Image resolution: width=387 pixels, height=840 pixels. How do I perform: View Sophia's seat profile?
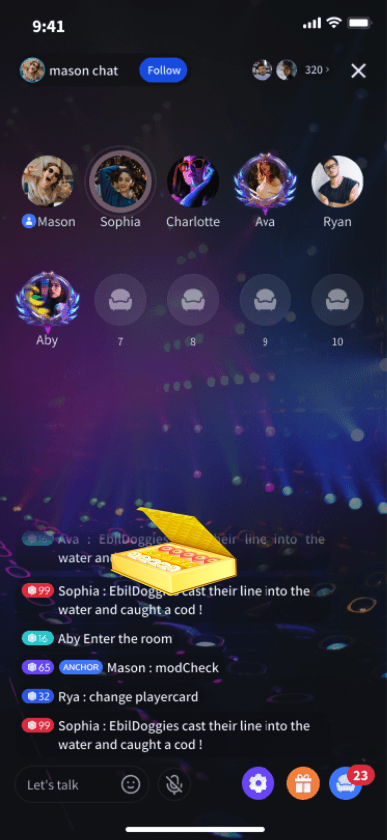click(x=121, y=182)
